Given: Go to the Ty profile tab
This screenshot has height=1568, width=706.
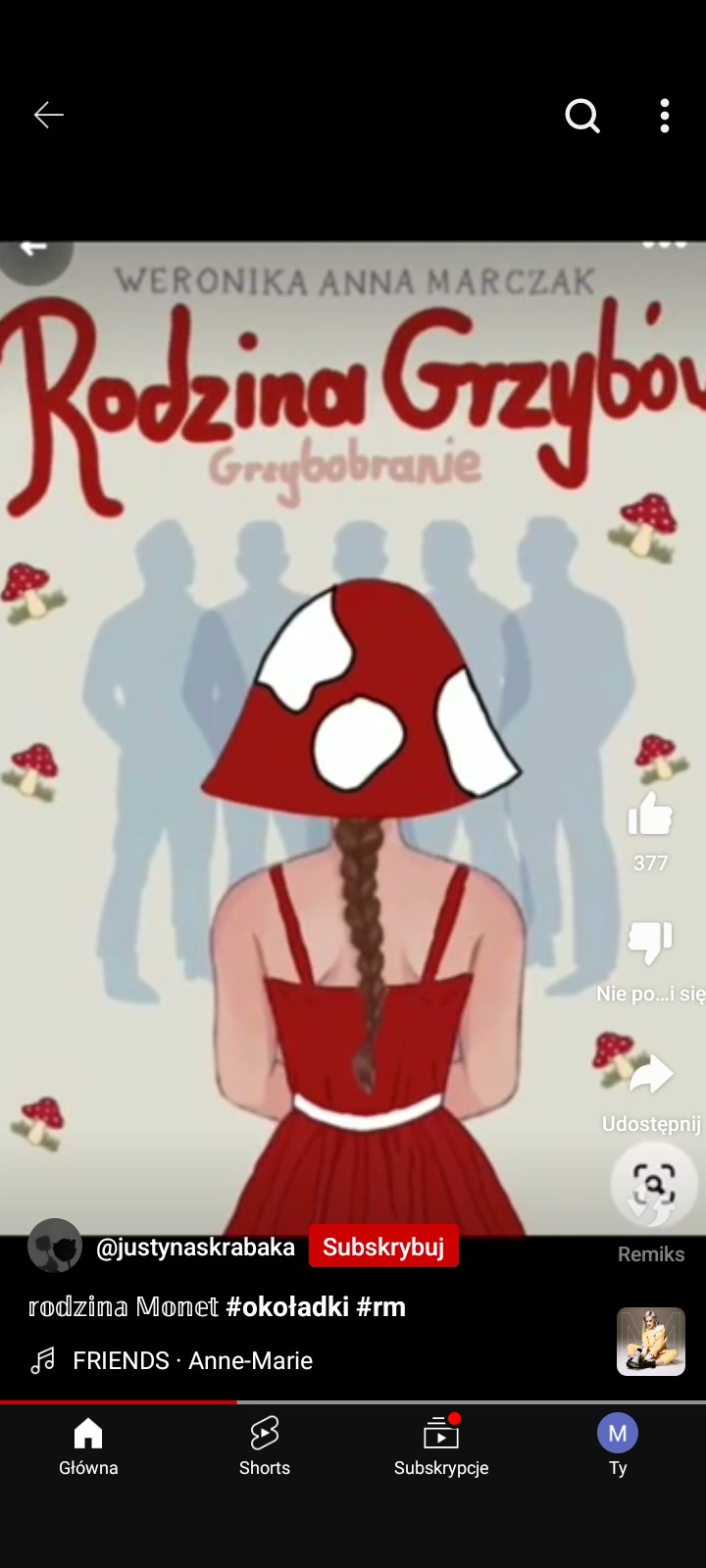Looking at the screenshot, I should point(618,1445).
